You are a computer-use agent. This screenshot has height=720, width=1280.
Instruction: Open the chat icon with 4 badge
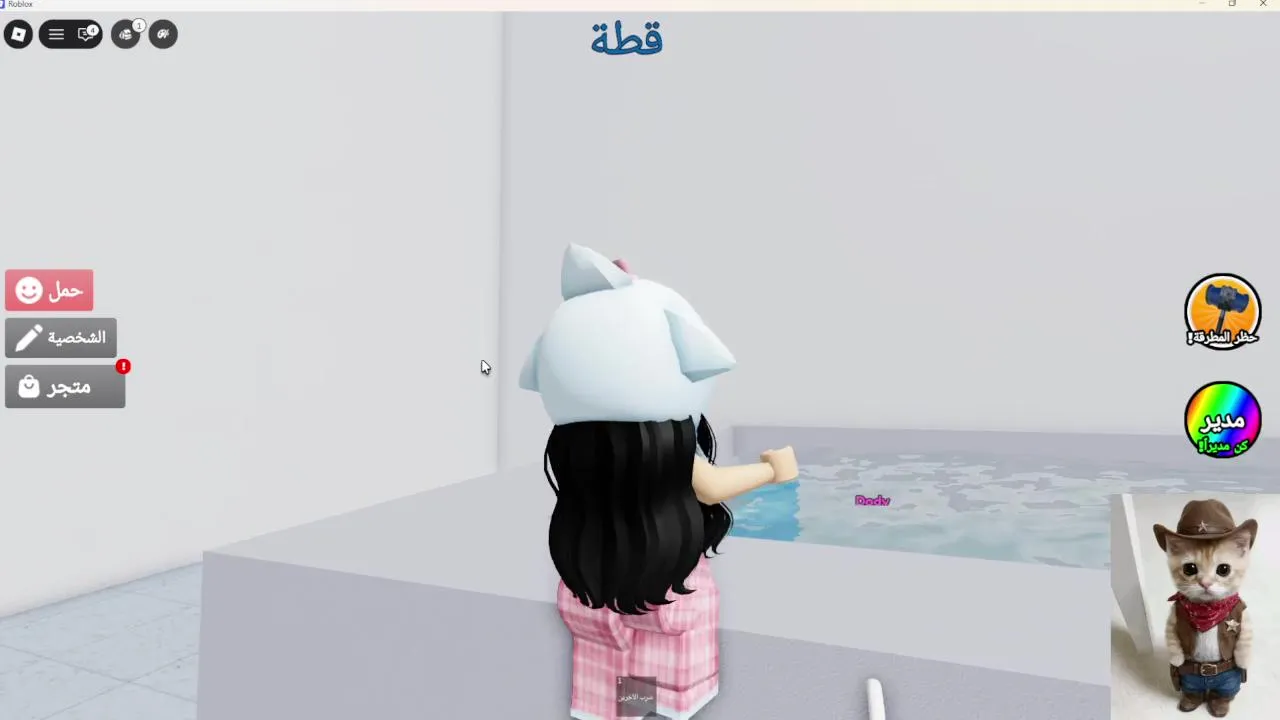point(87,35)
